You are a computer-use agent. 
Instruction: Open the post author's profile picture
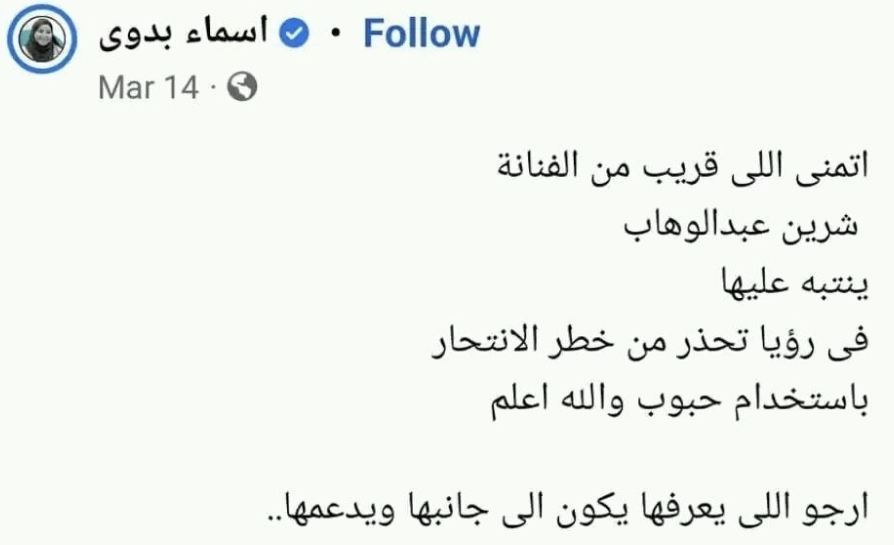[x=41, y=40]
